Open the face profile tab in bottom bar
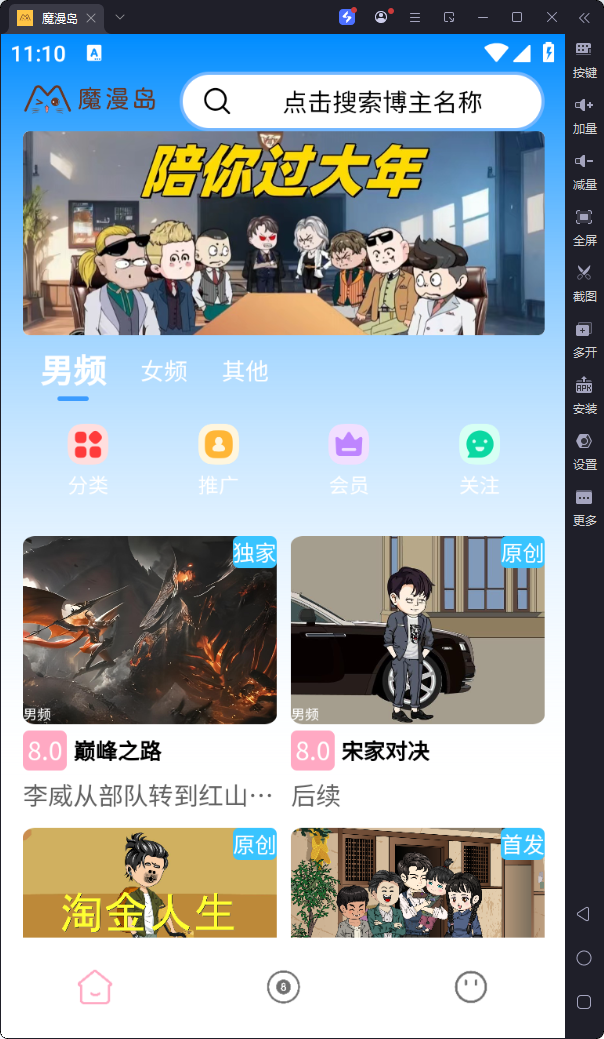This screenshot has width=604, height=1039. point(470,987)
